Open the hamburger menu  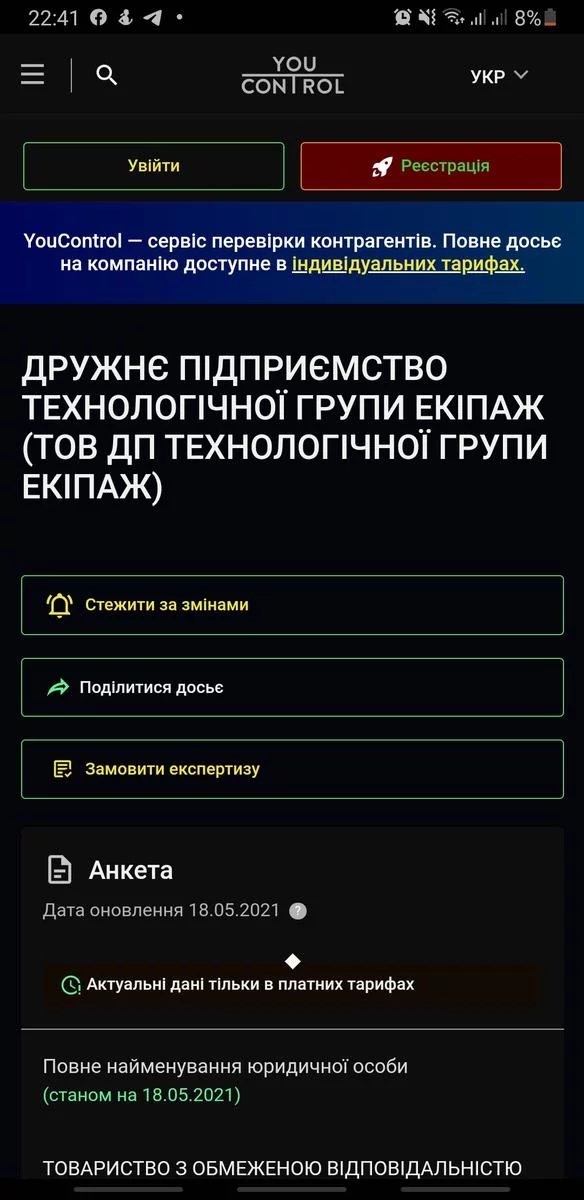(x=33, y=75)
